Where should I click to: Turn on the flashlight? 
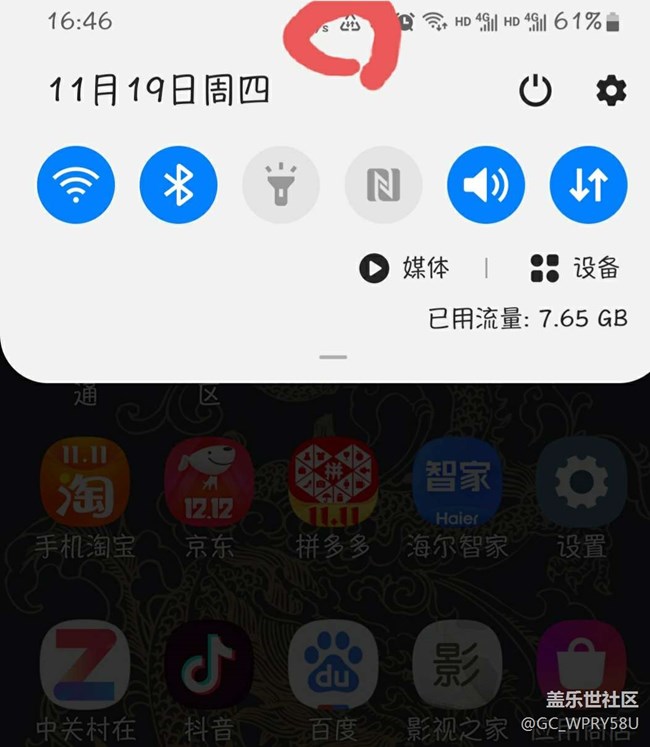[281, 185]
